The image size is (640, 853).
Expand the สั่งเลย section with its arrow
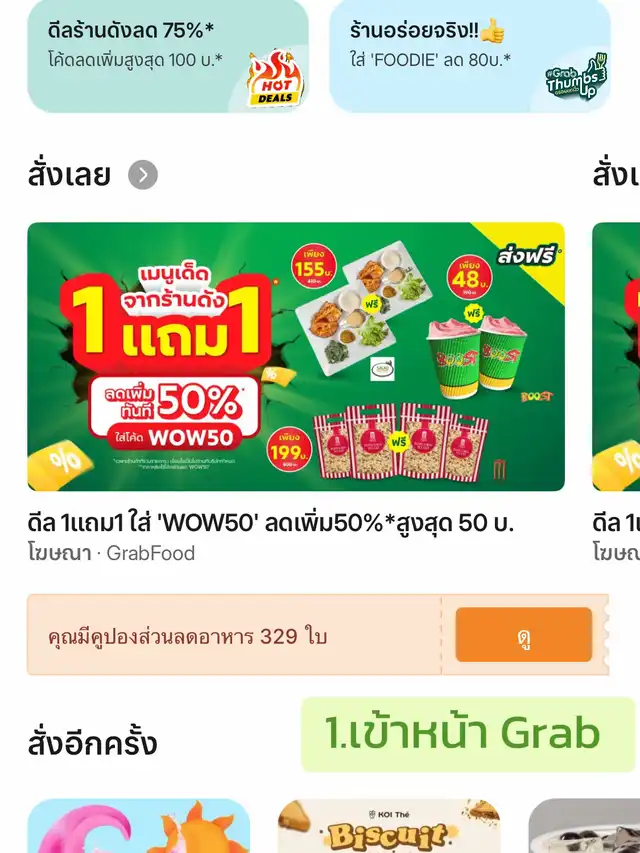(143, 176)
